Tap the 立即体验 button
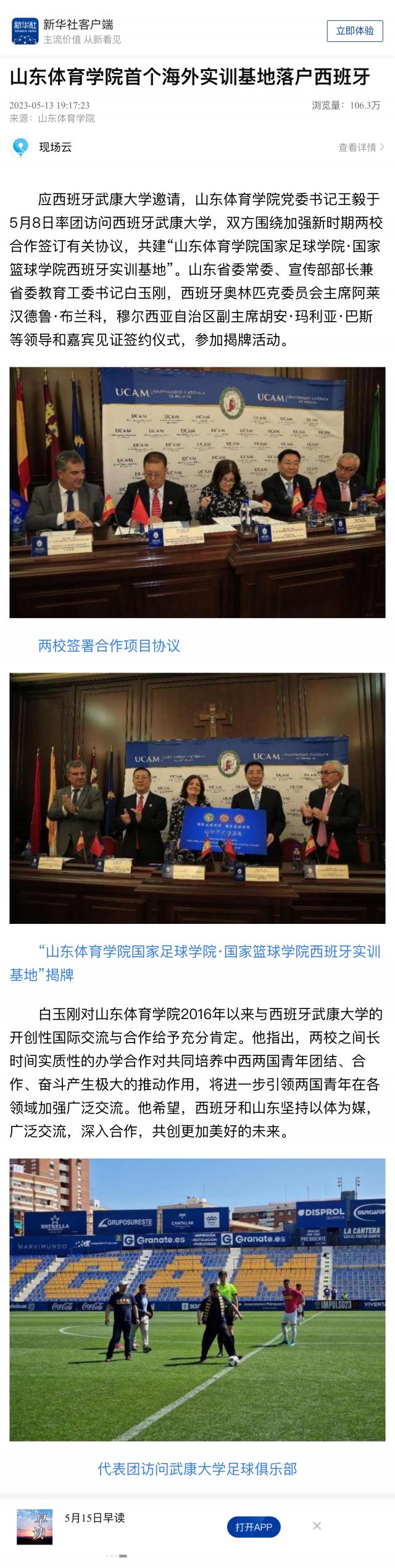The height and width of the screenshot is (1568, 395). (354, 31)
